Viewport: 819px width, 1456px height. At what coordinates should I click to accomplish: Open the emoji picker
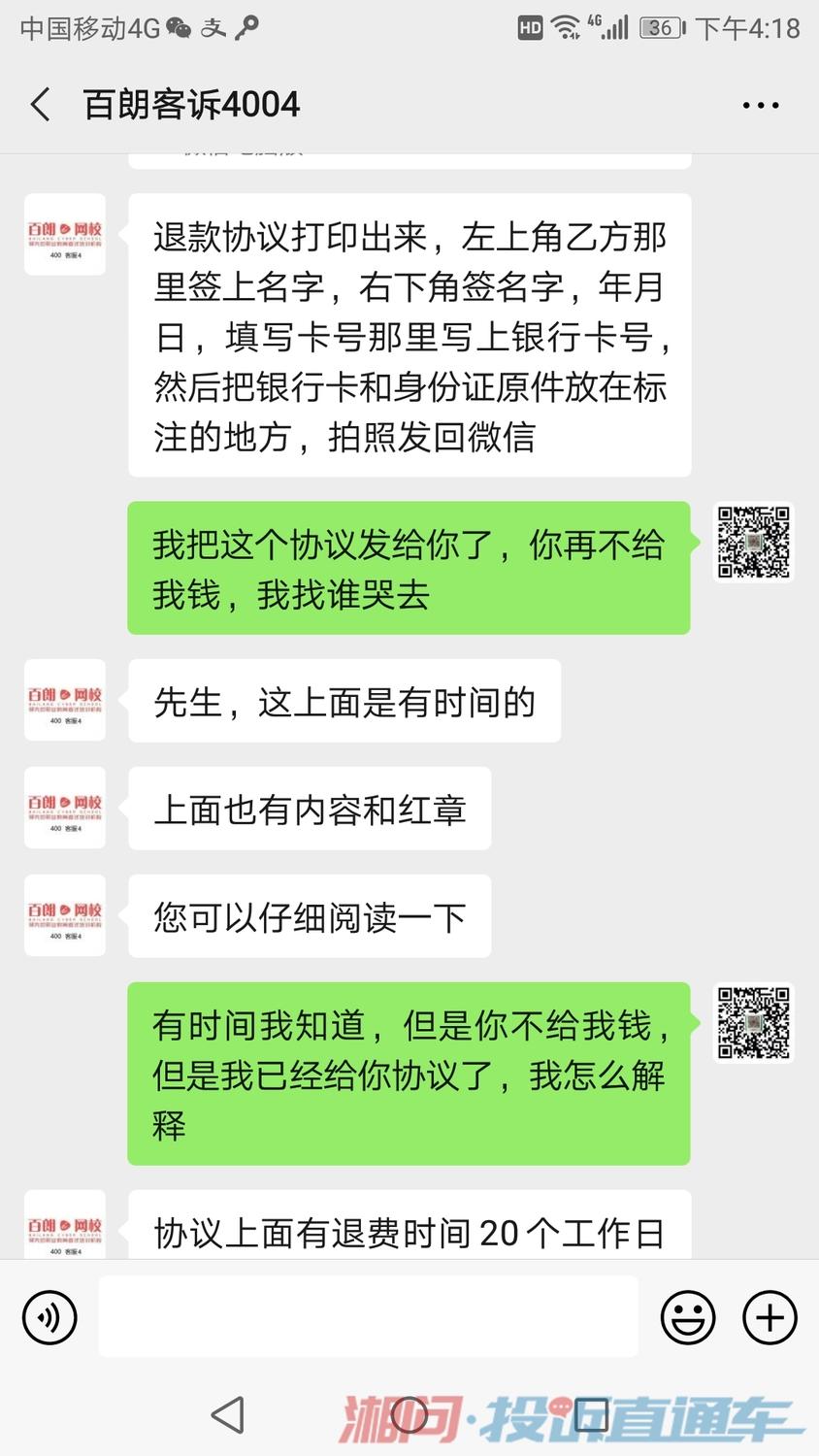[x=687, y=1317]
